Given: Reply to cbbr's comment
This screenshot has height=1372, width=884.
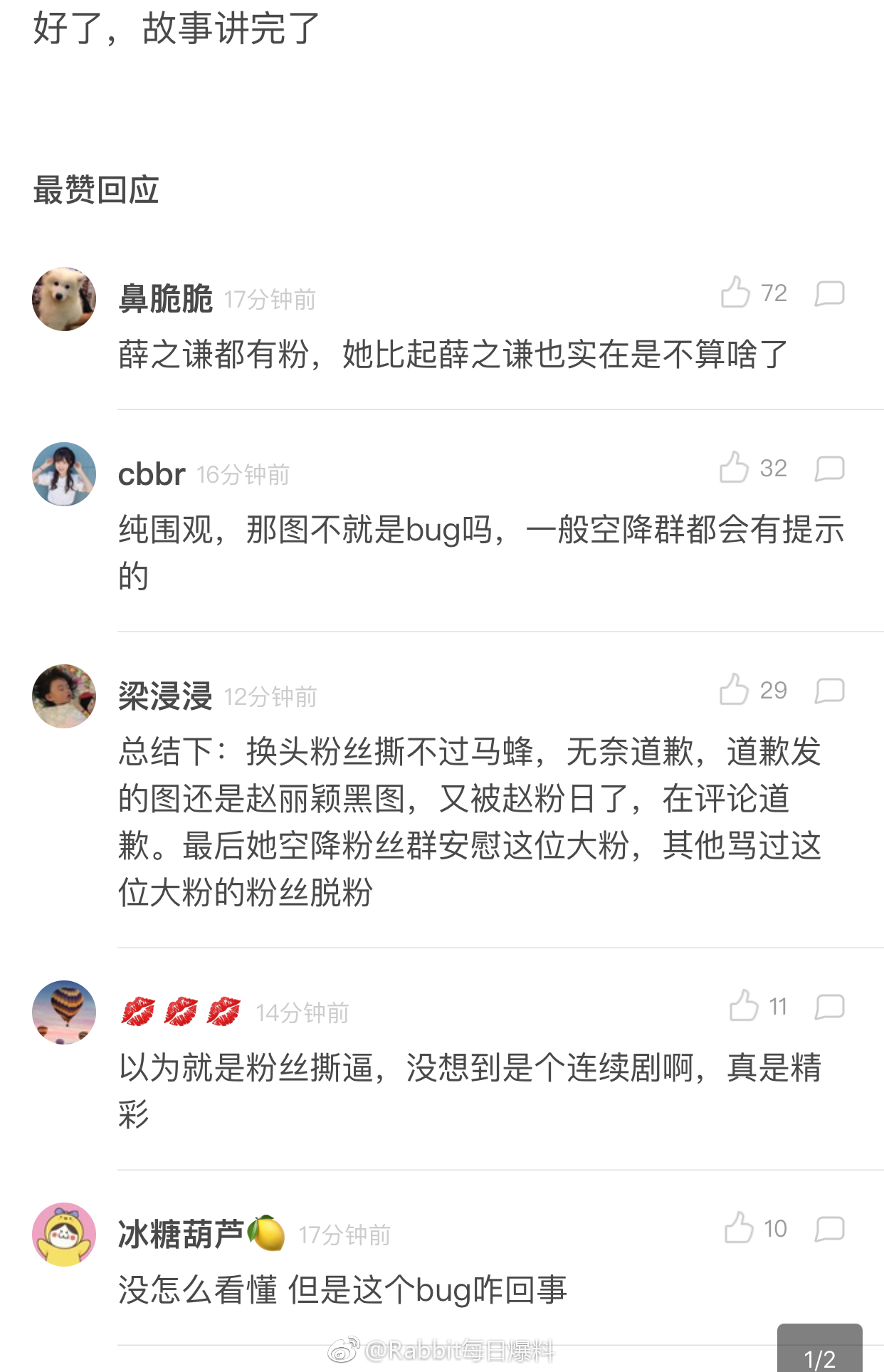Looking at the screenshot, I should coord(829,468).
